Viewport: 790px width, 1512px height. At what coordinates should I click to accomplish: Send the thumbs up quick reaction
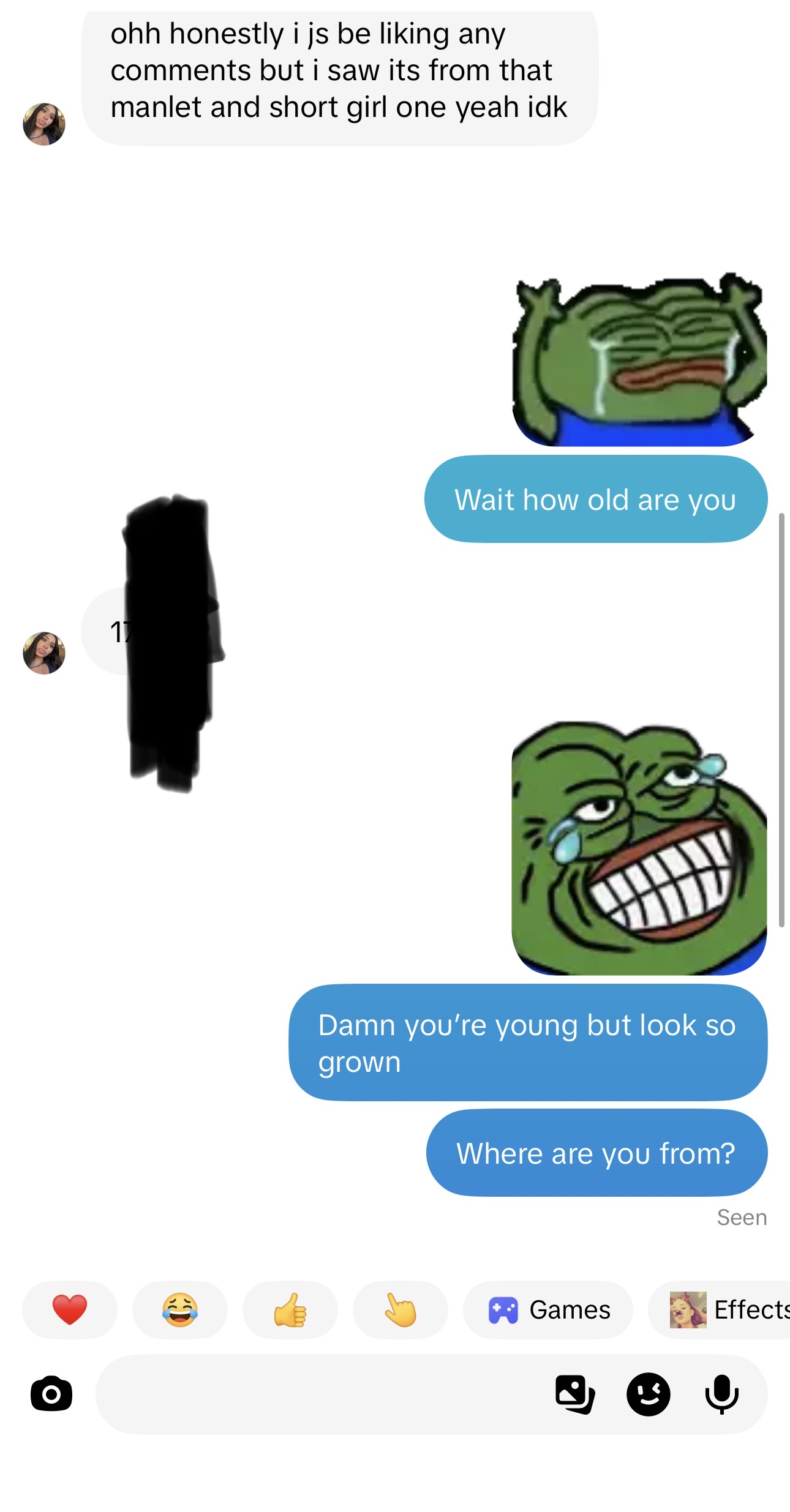(290, 1309)
